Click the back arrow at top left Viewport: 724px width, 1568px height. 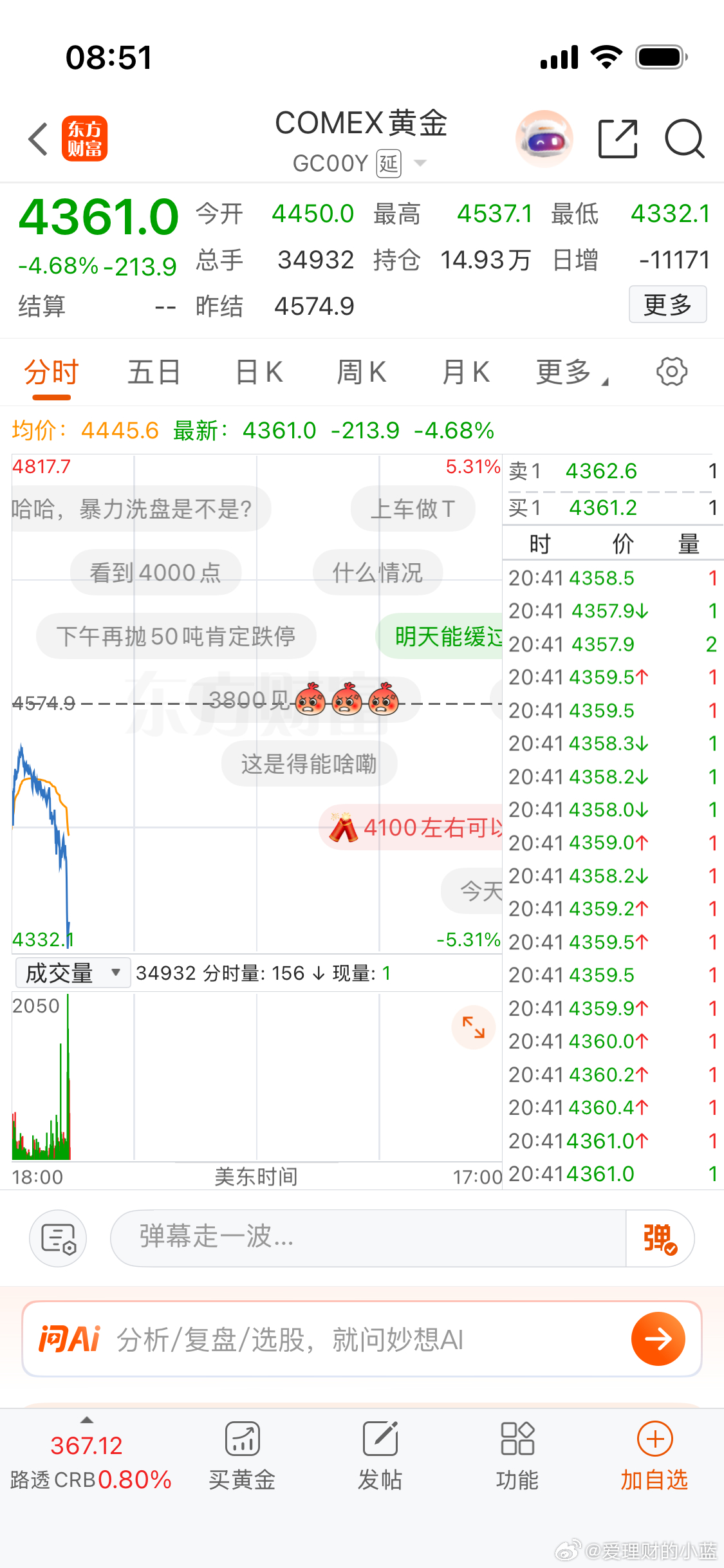[x=37, y=138]
